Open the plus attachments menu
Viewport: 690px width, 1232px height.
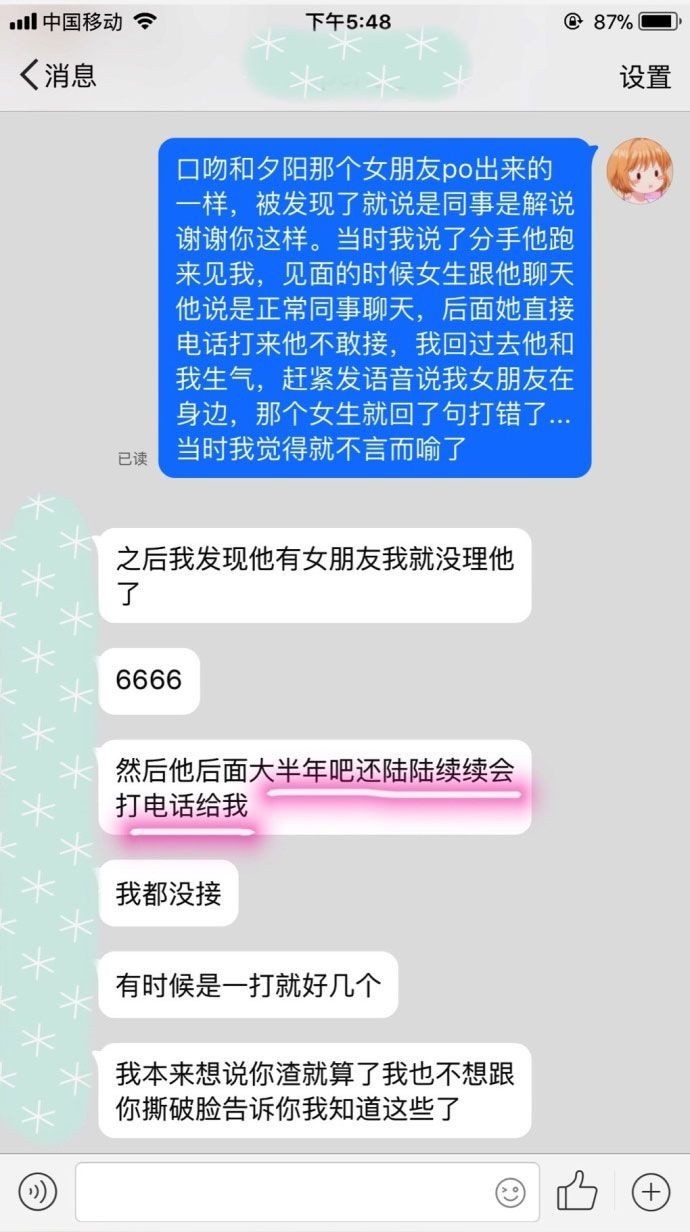pyautogui.click(x=650, y=1192)
